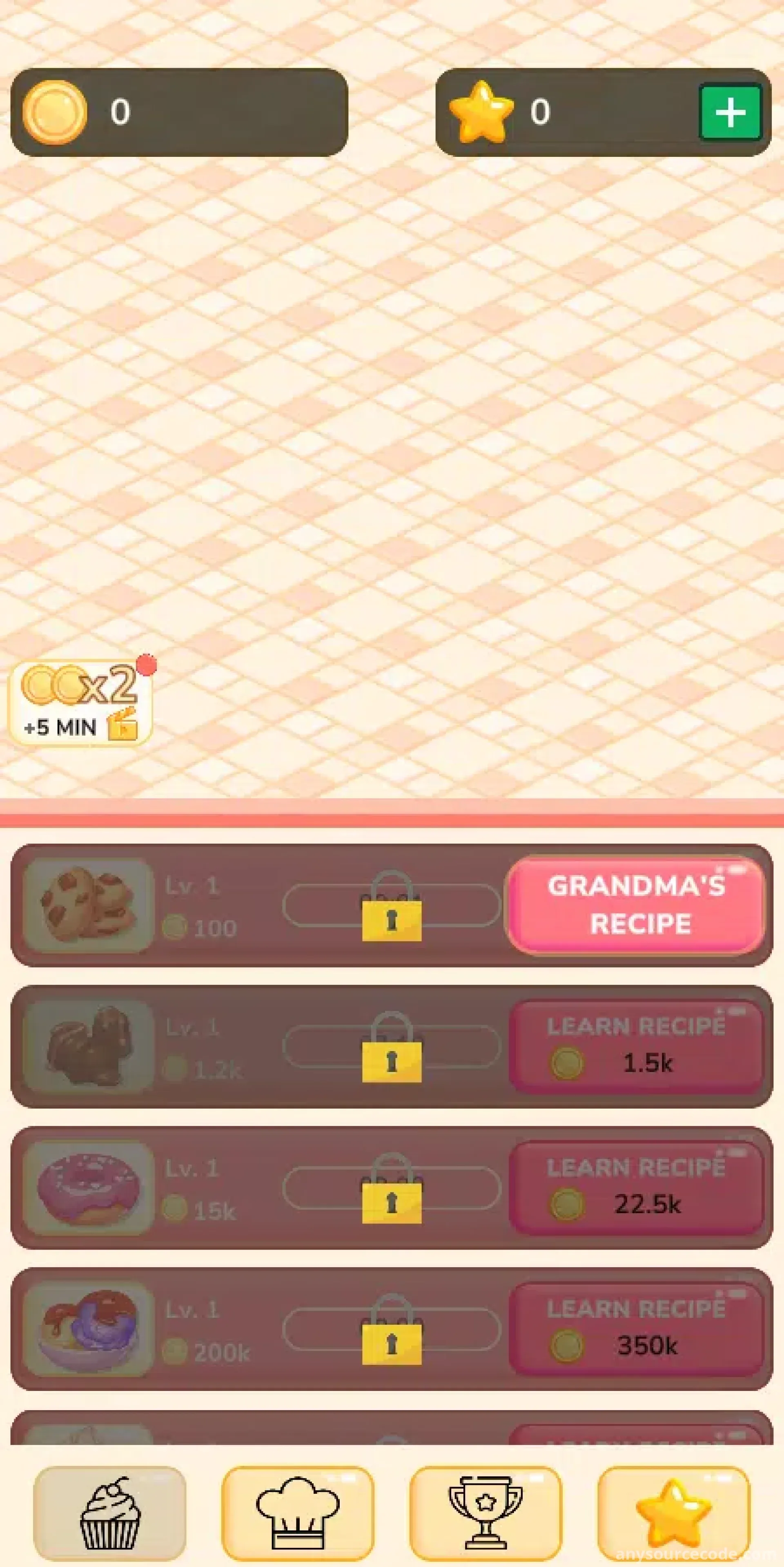
Task: Open the trophy achievements tab
Action: tap(486, 1513)
